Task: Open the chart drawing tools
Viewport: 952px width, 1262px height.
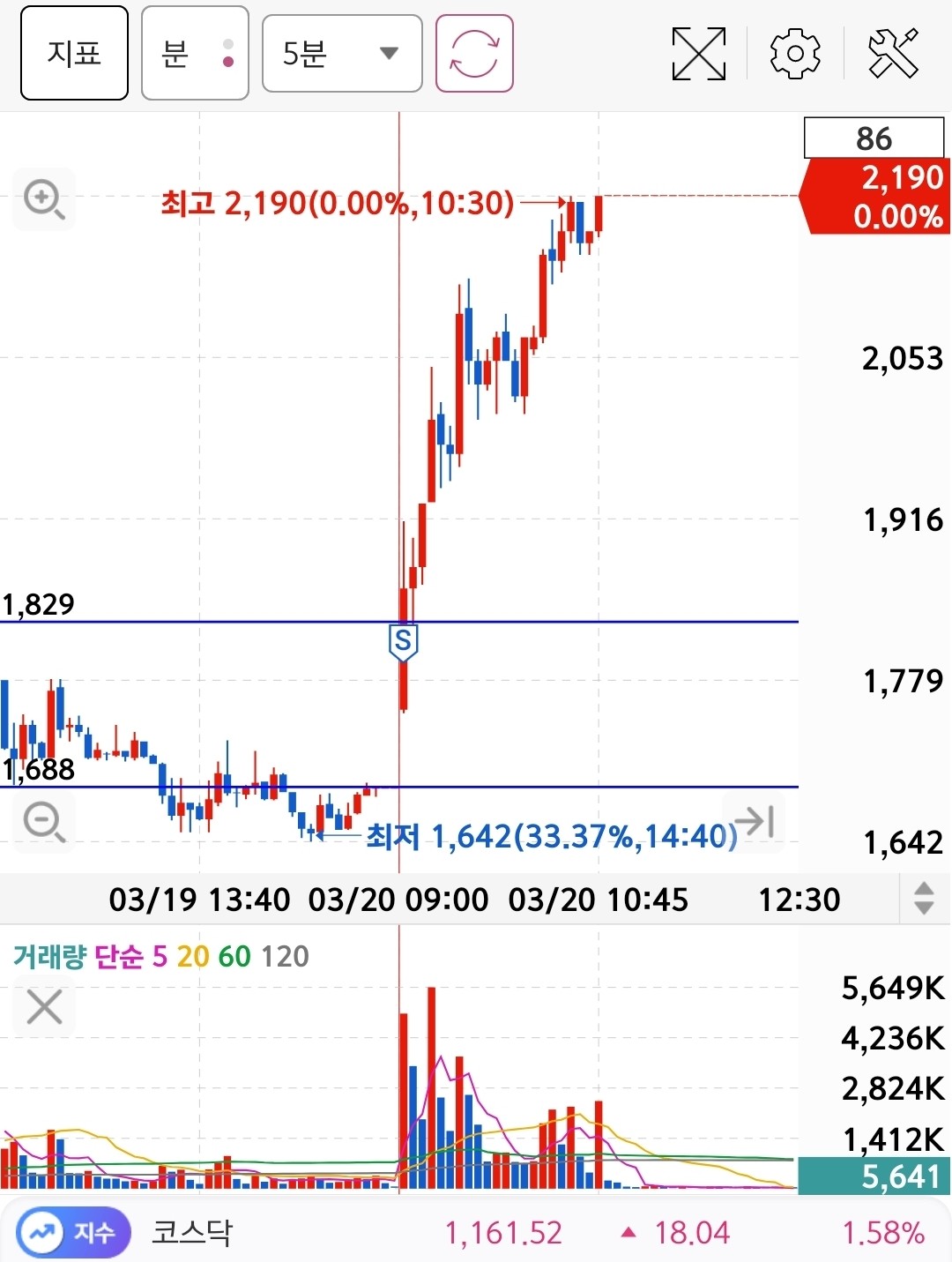Action: [893, 53]
